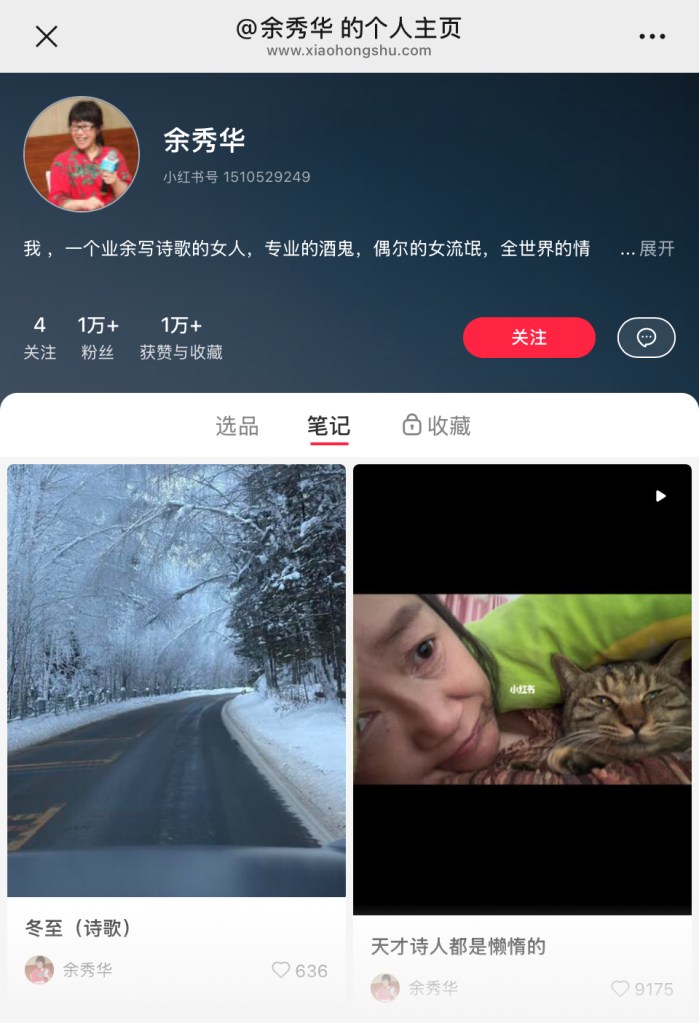
Task: View the 余秀华 profile avatar photo
Action: (81, 153)
